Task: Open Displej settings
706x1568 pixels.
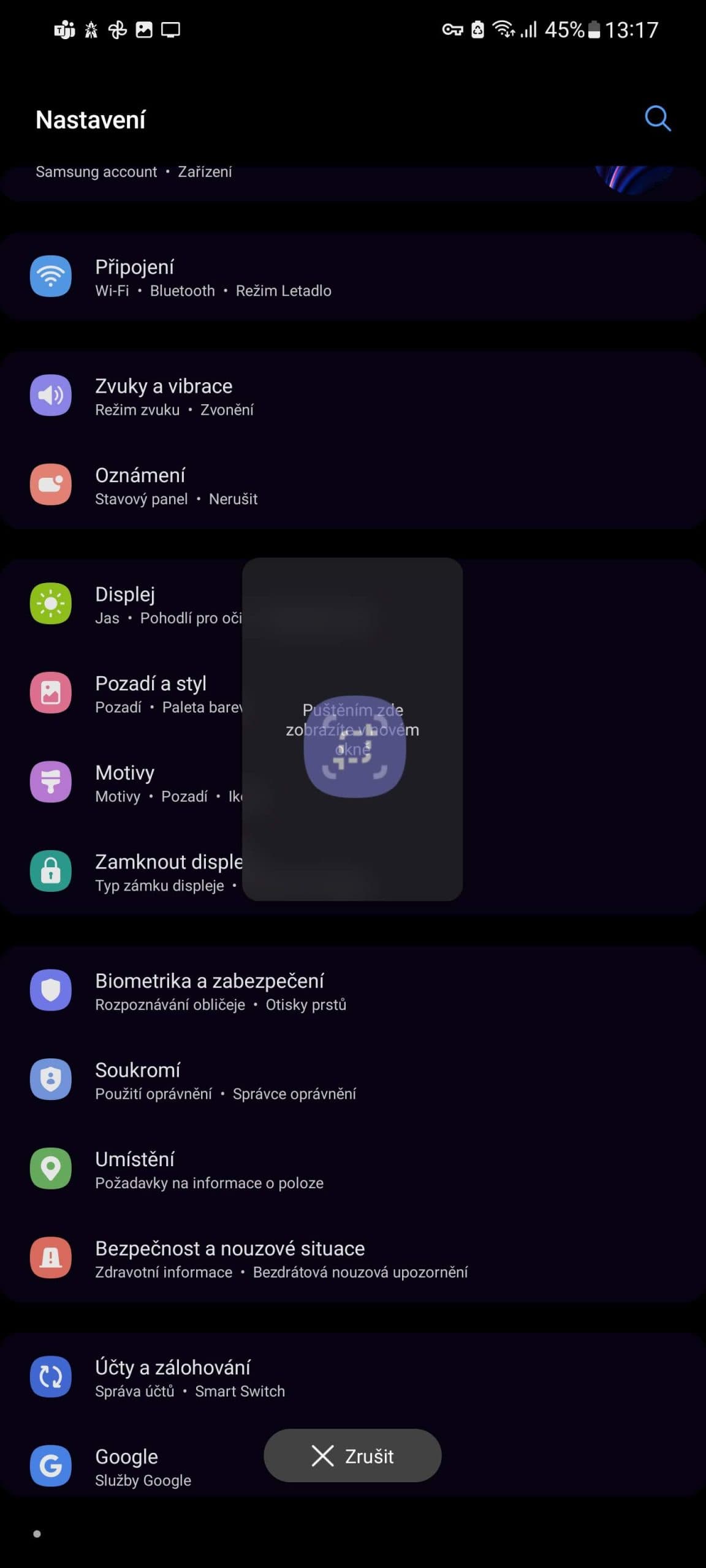Action: tap(125, 604)
